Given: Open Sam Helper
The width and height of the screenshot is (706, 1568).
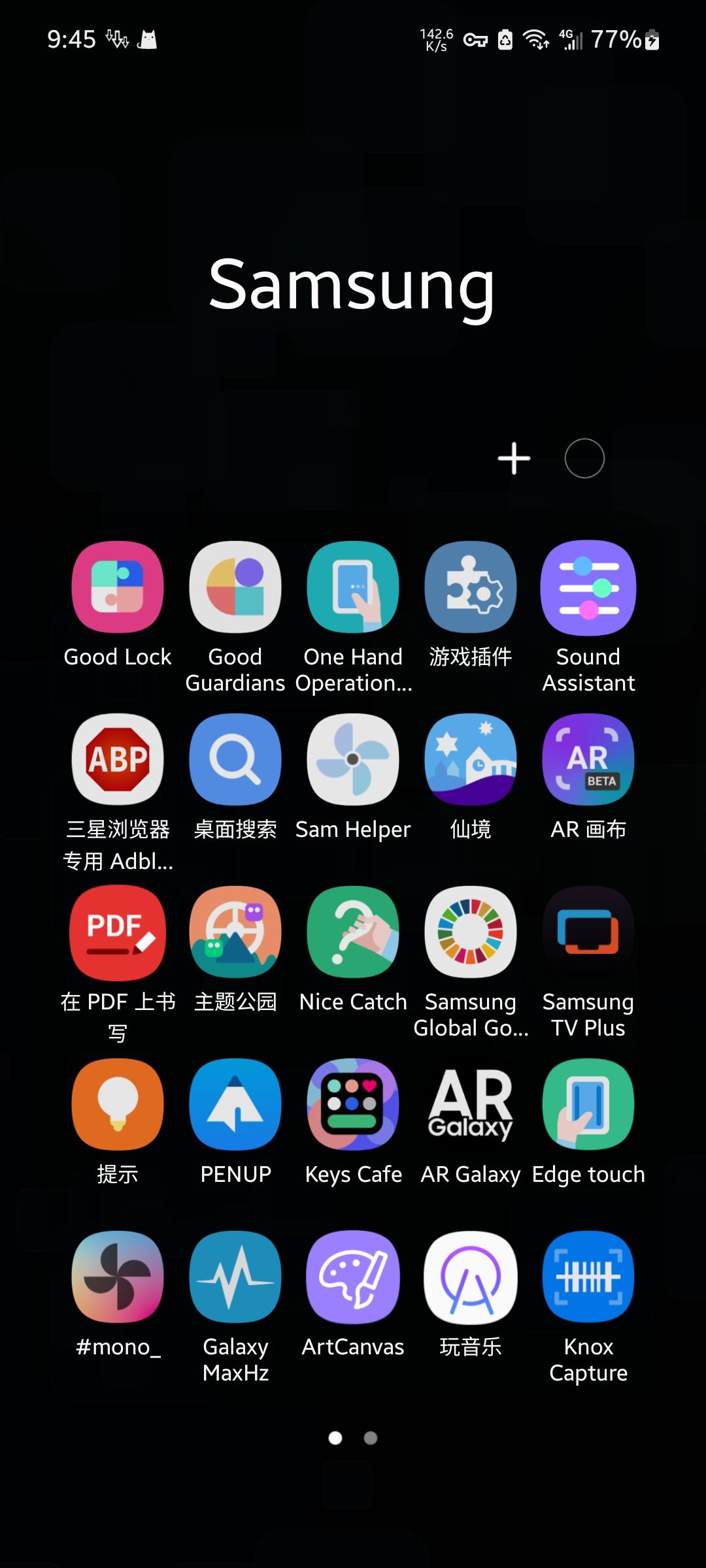Looking at the screenshot, I should click(x=353, y=759).
